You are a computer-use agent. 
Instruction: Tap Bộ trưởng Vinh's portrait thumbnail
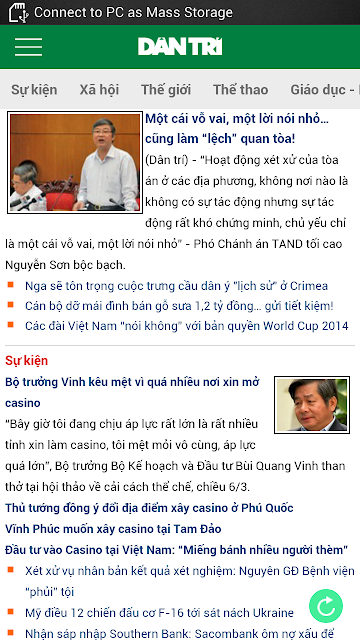pyautogui.click(x=312, y=405)
